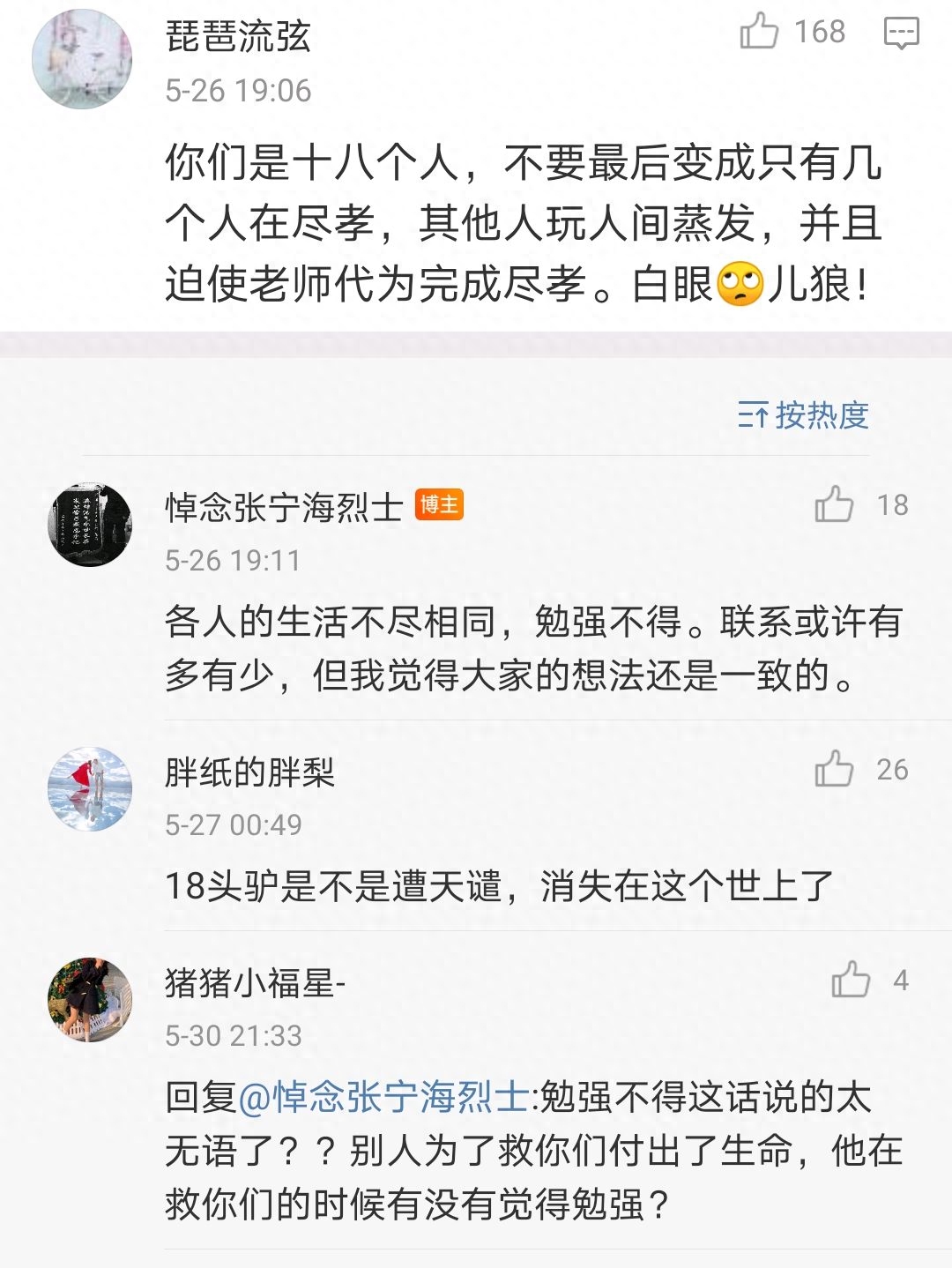The height and width of the screenshot is (1268, 952).
Task: Open the @悼念张宁海烈士 mention link
Action: coord(383,1098)
